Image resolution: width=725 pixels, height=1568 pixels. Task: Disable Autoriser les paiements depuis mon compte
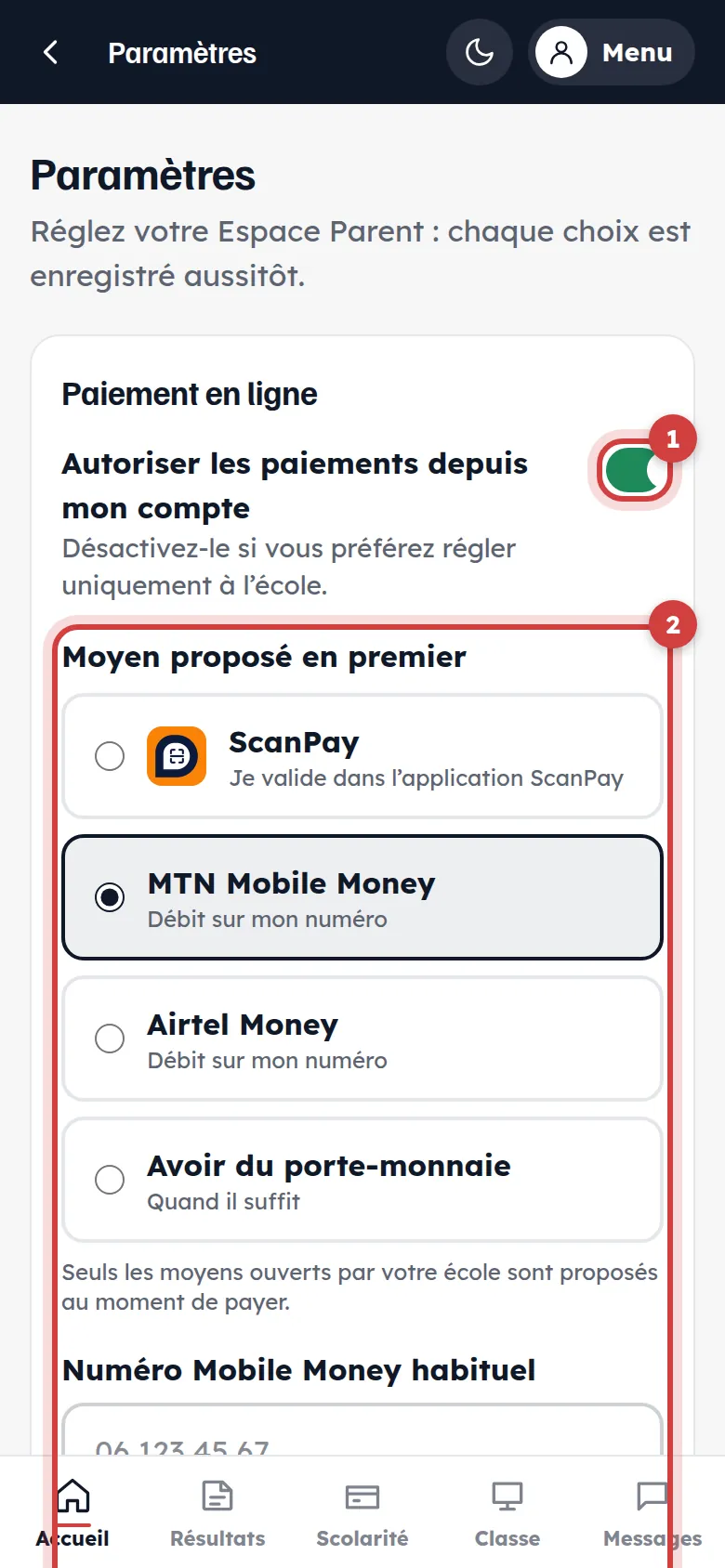(635, 471)
